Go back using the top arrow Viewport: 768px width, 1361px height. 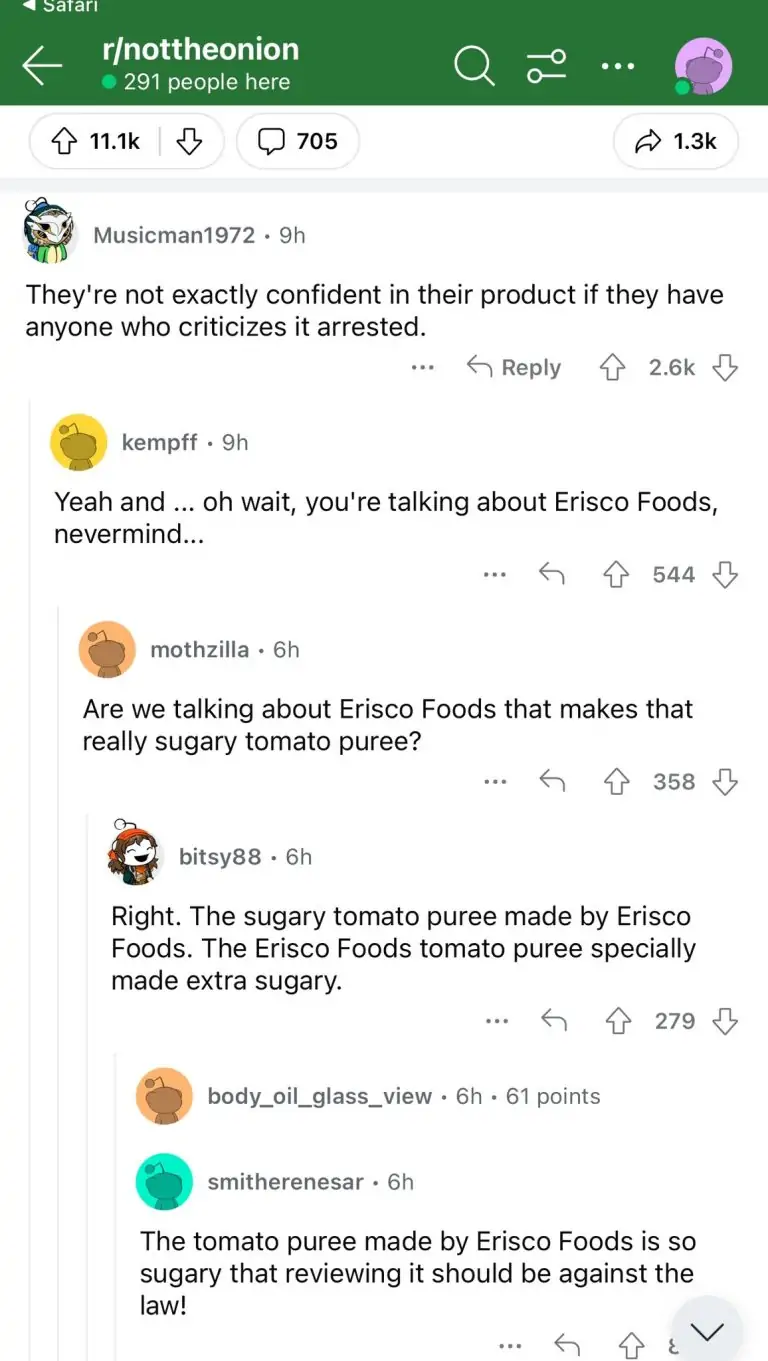(x=42, y=66)
